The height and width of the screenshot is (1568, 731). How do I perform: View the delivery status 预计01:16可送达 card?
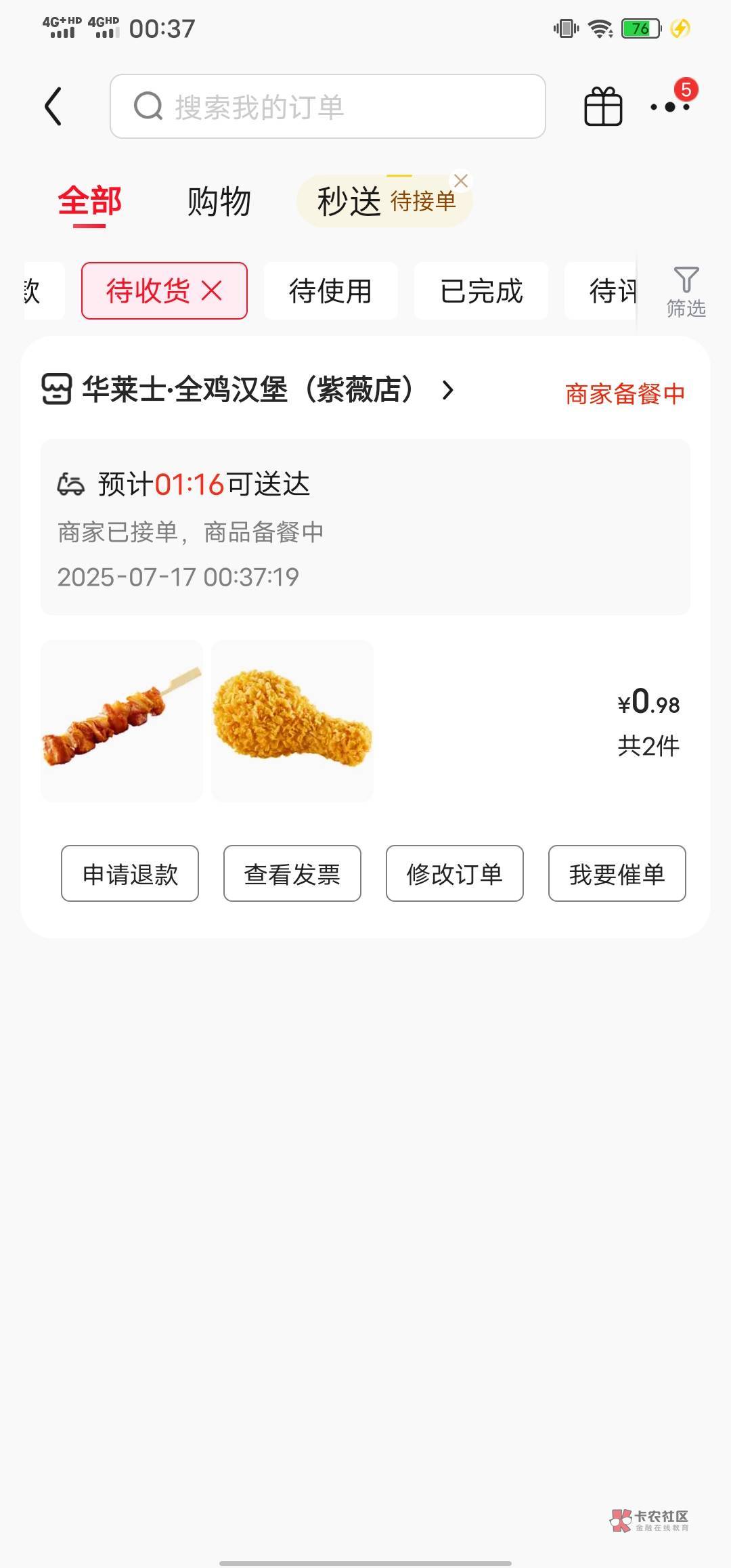[365, 527]
